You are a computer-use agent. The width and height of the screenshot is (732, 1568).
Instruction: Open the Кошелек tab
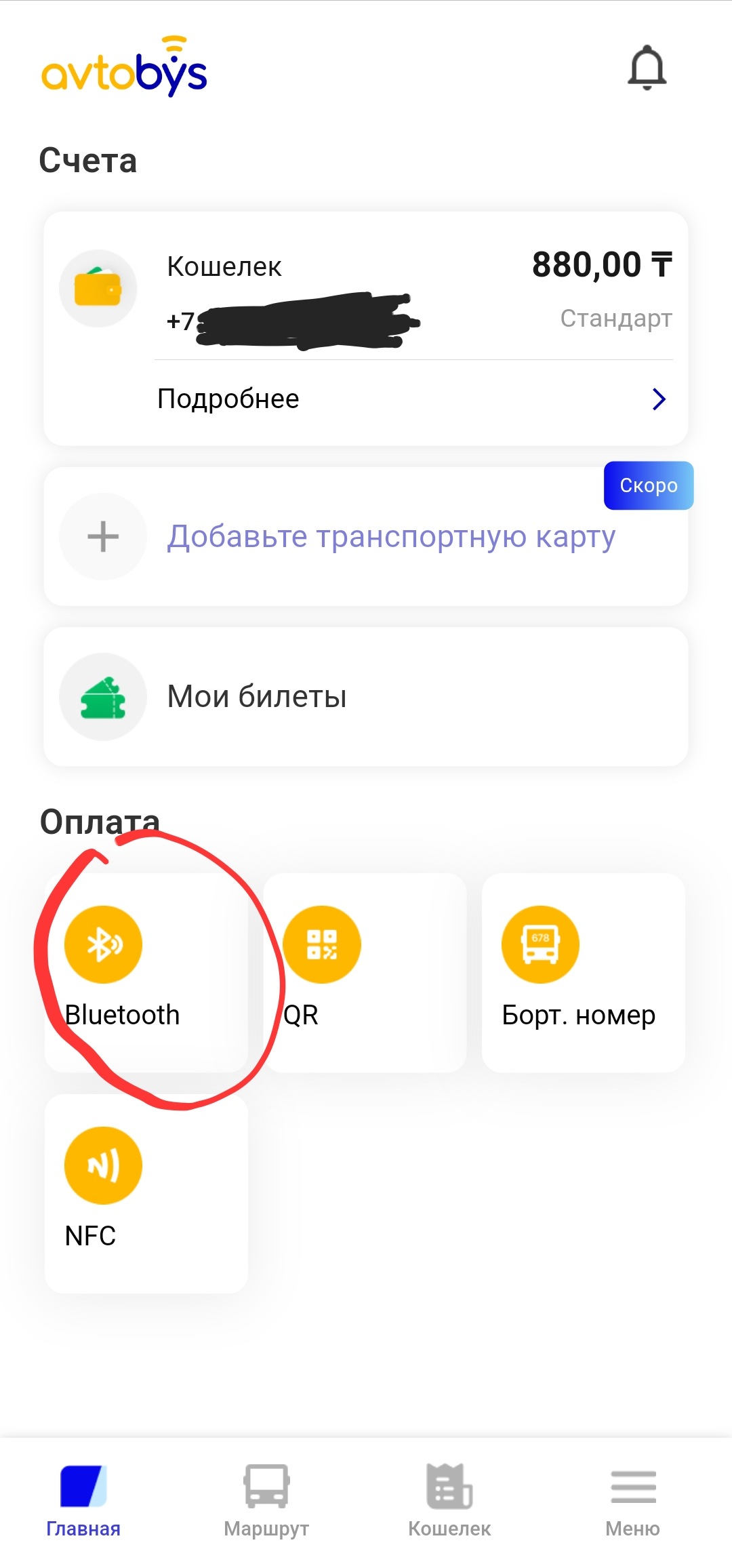tap(449, 1500)
